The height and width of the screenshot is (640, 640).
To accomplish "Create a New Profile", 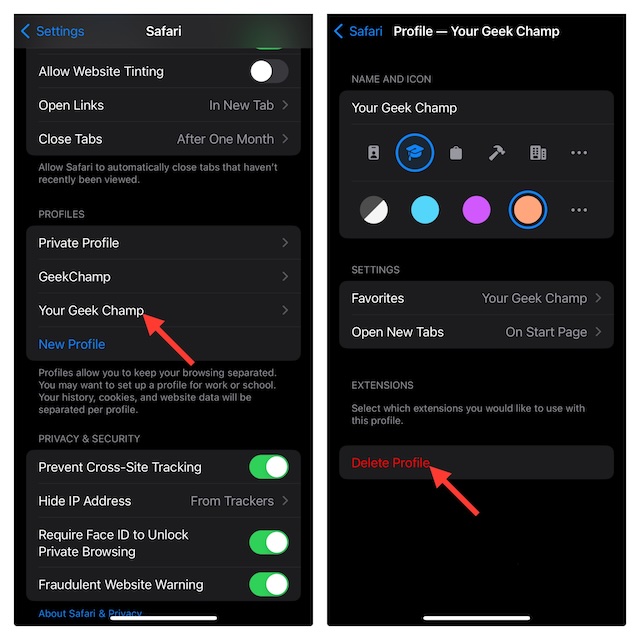I will coord(72,344).
